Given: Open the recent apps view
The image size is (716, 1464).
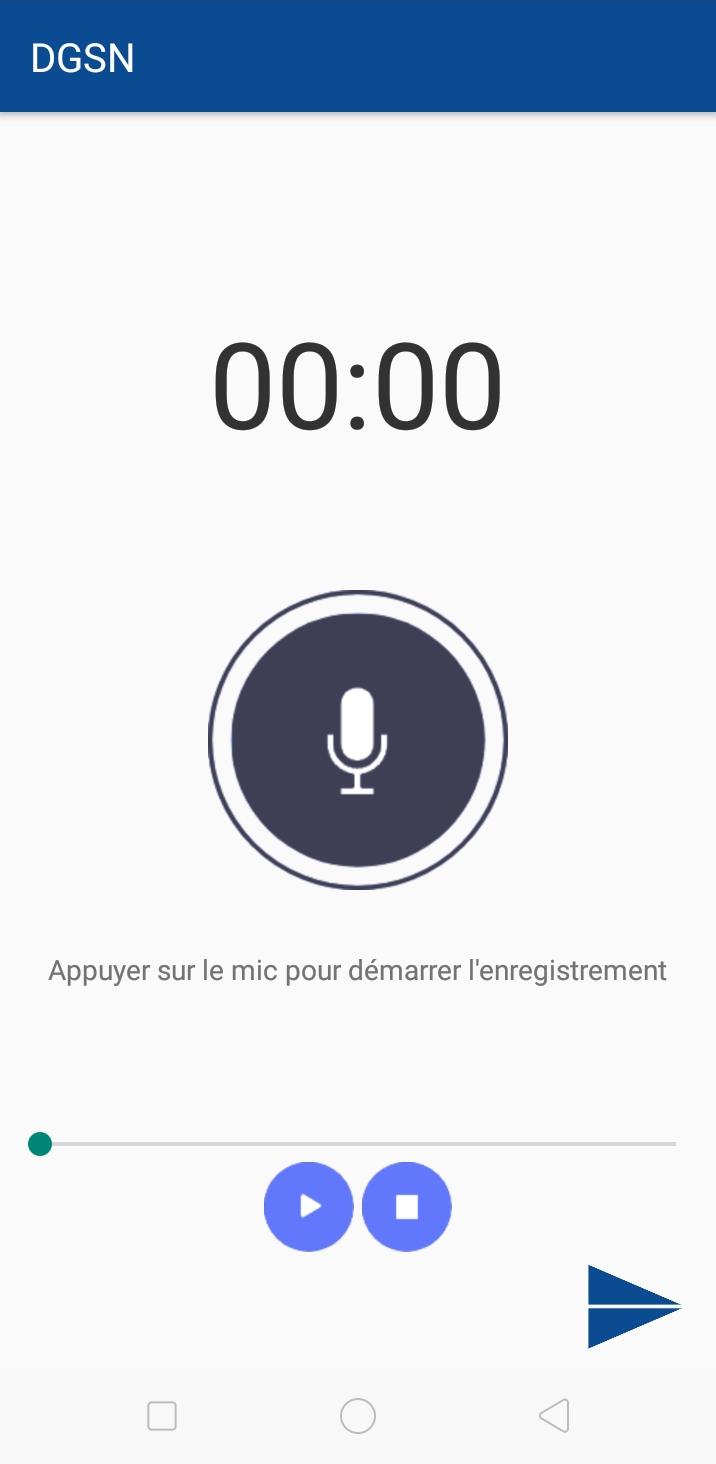Looking at the screenshot, I should (162, 1416).
